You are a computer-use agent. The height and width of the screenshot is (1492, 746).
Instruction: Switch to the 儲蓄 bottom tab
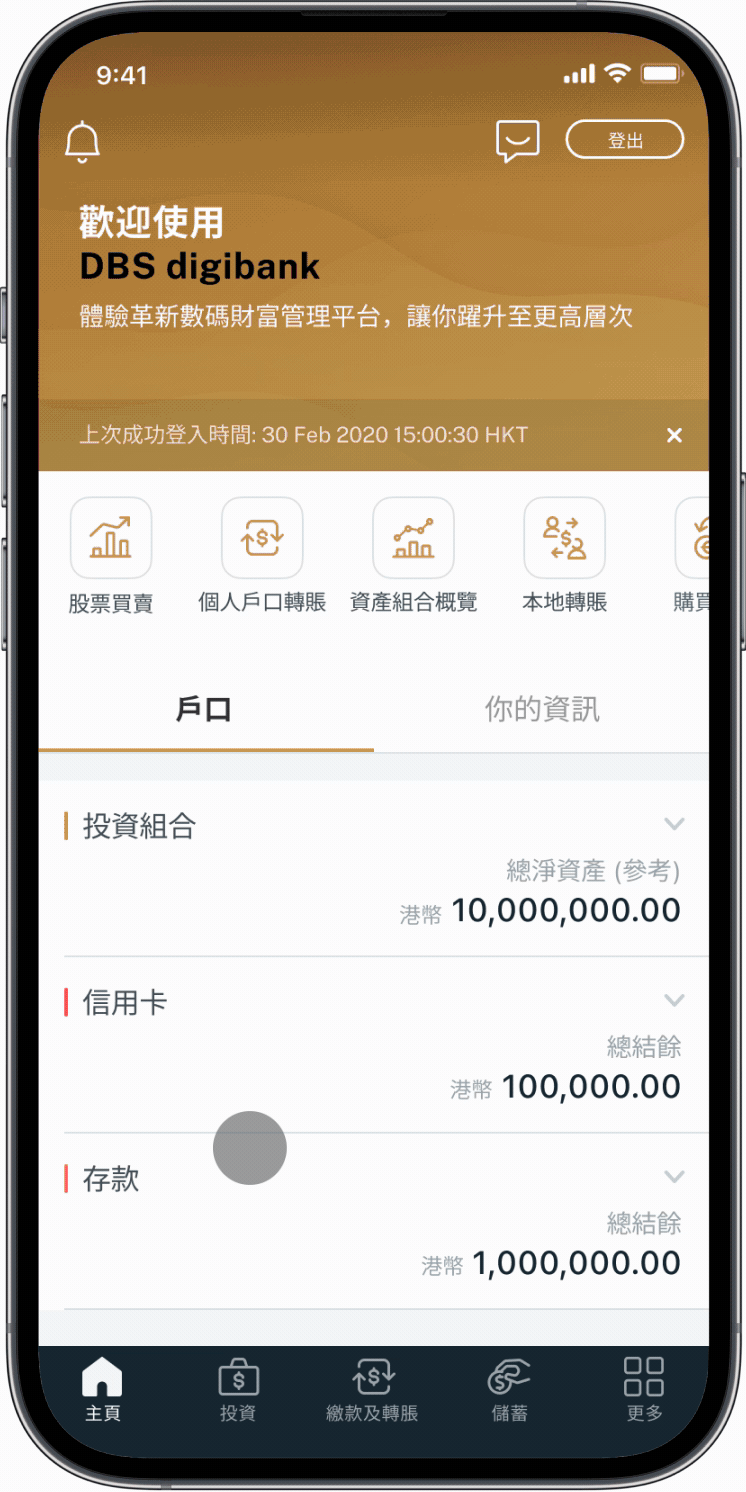click(x=508, y=1389)
